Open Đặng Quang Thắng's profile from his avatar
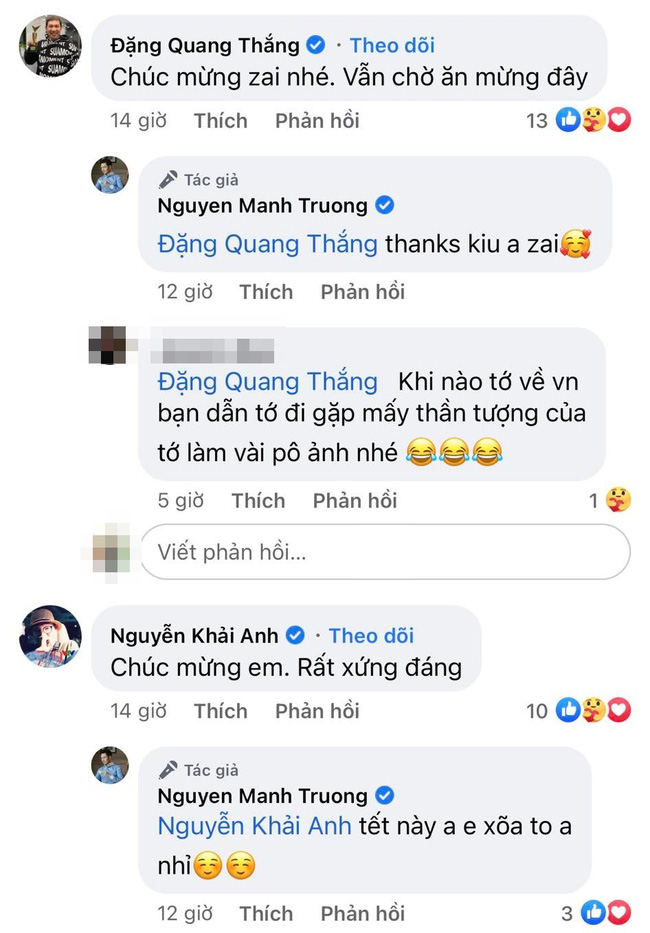The image size is (650, 933). click(x=50, y=46)
